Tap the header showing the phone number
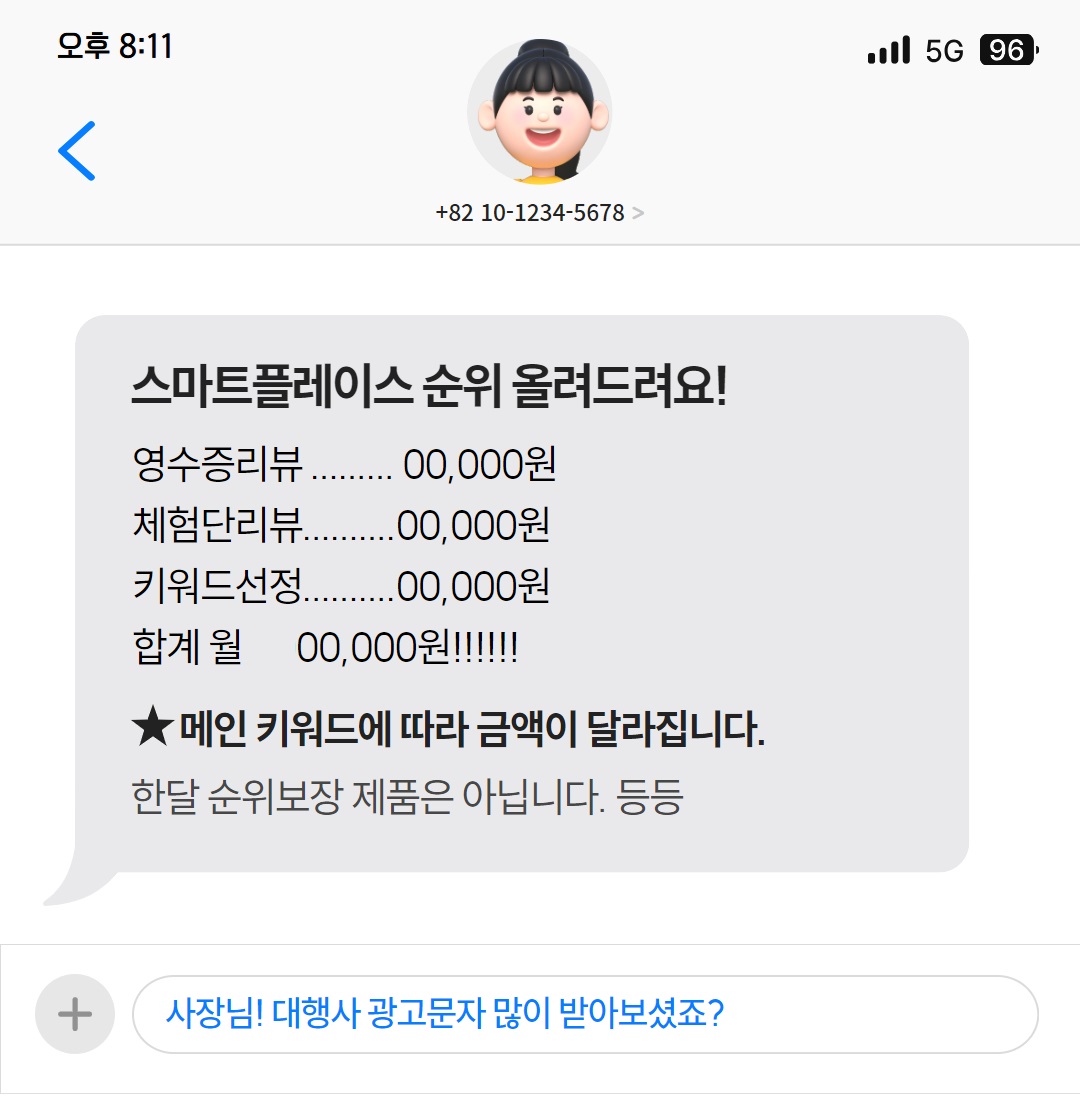 [x=530, y=213]
